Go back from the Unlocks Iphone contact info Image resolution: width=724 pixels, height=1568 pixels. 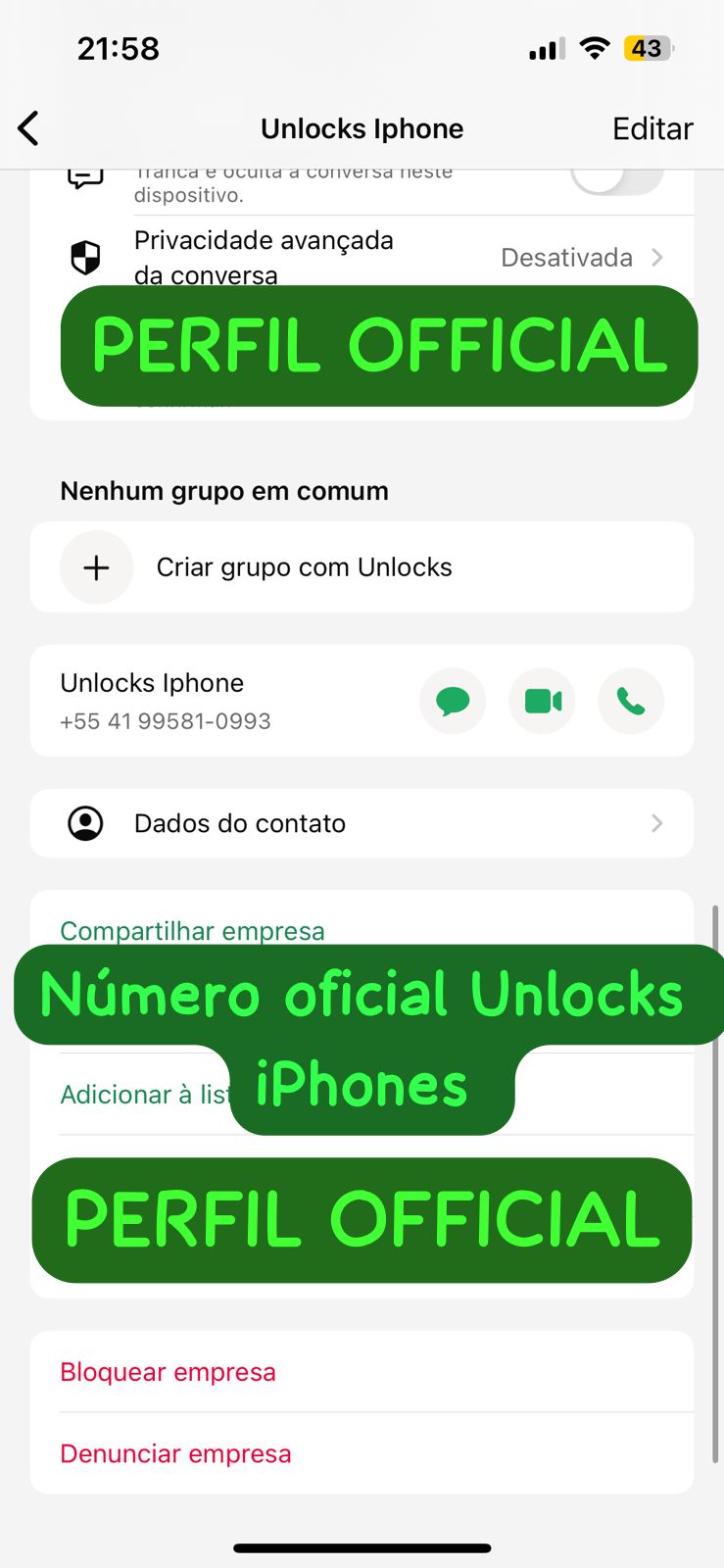coord(29,128)
